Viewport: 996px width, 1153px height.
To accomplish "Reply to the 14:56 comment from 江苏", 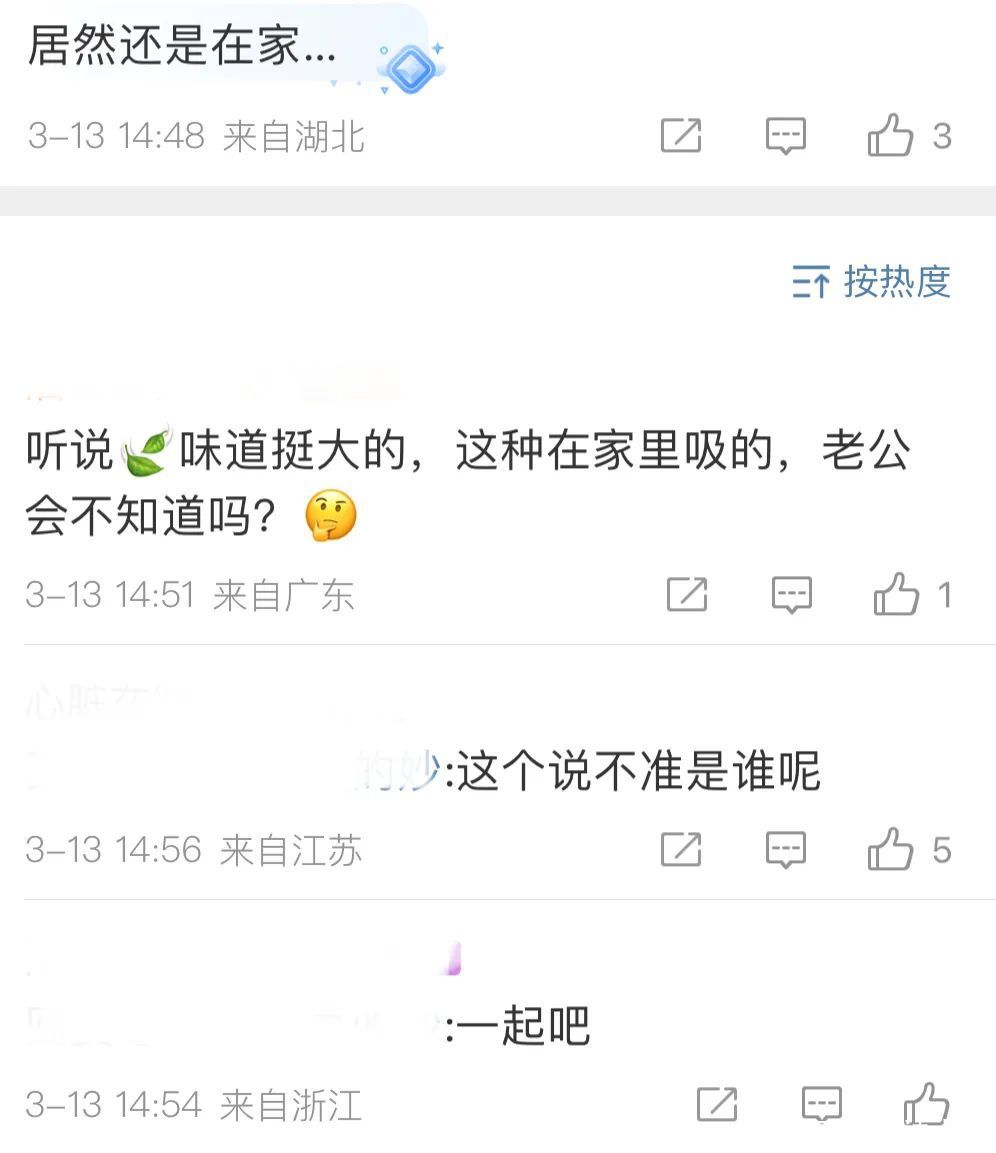I will [x=786, y=851].
